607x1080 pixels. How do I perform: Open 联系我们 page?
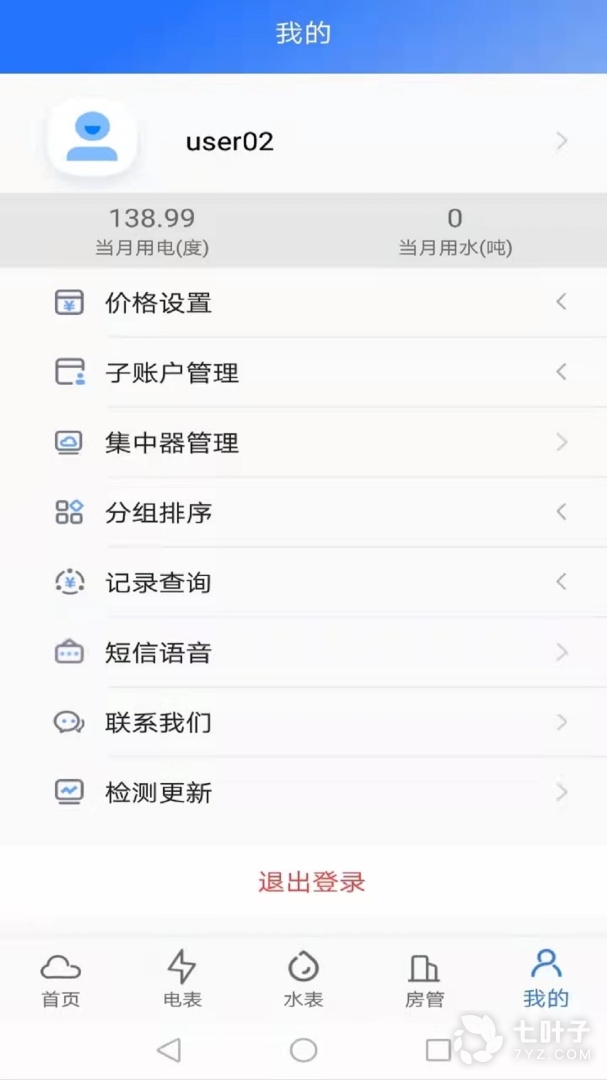click(303, 722)
